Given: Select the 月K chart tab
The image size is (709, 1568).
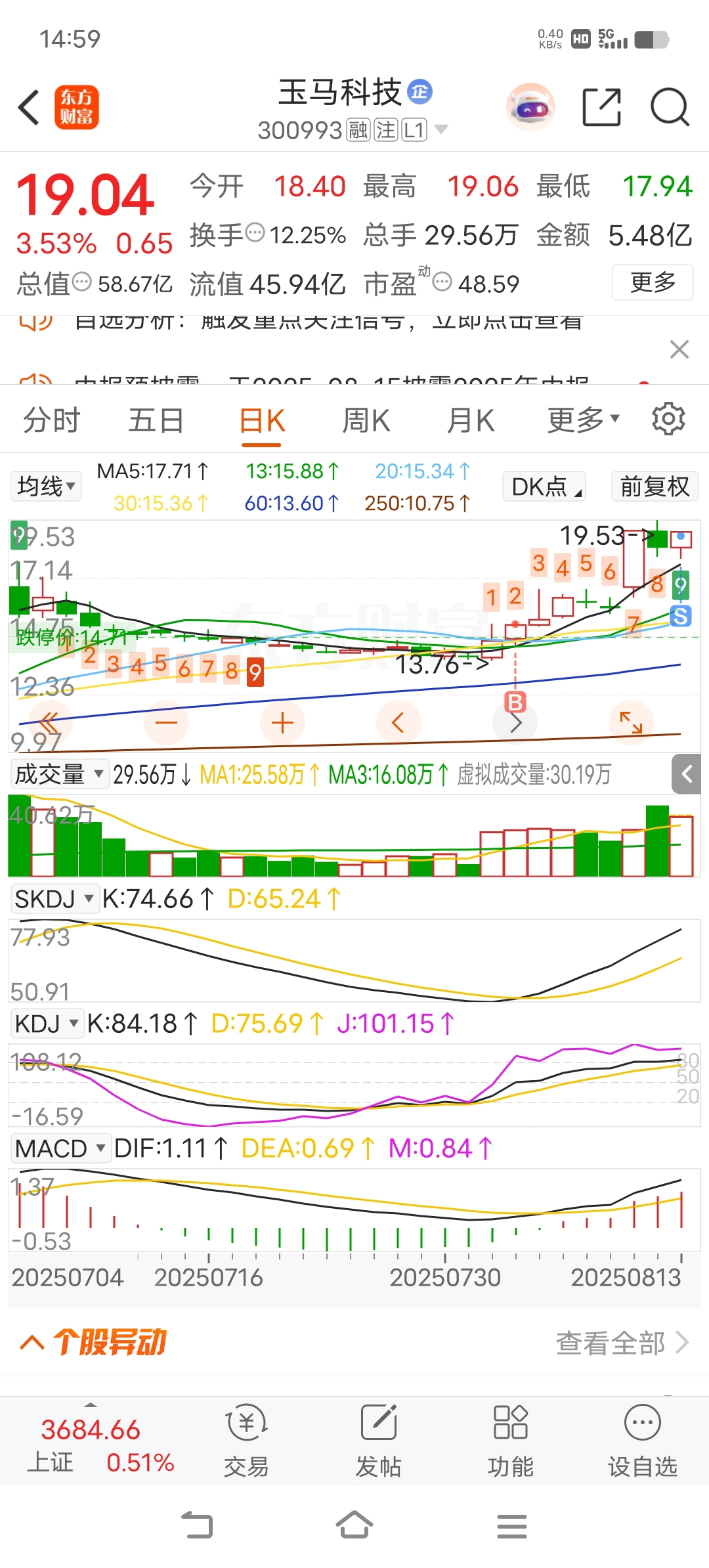Looking at the screenshot, I should click(x=470, y=421).
